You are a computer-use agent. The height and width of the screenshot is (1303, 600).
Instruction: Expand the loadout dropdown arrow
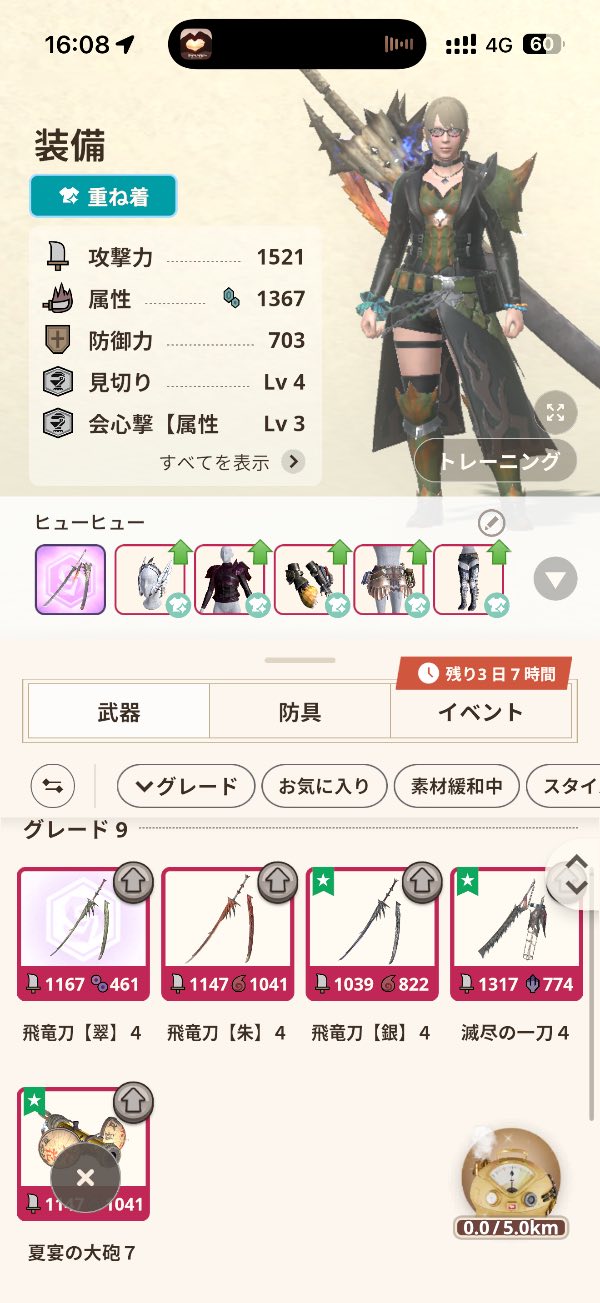point(555,579)
